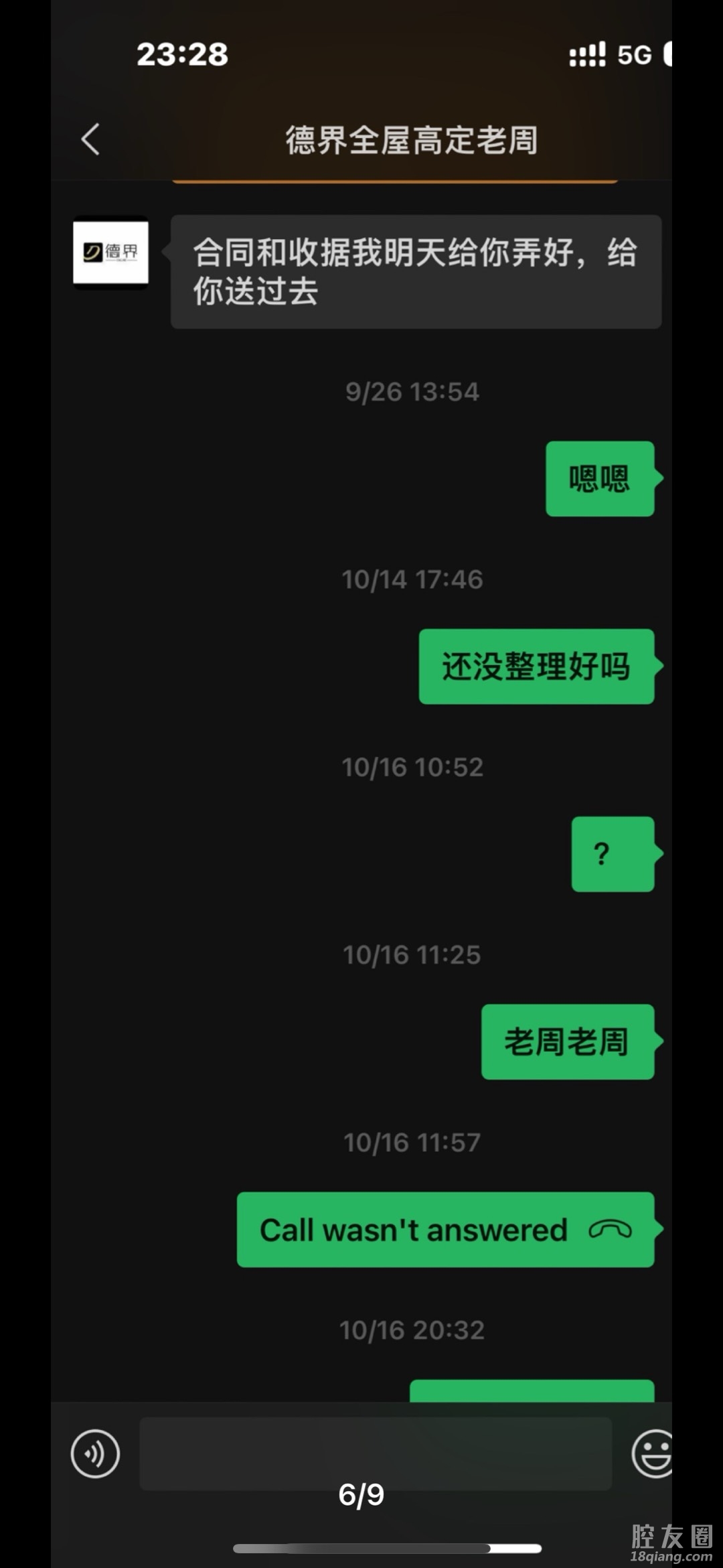Switch to voice message input
The width and height of the screenshot is (723, 1568).
96,1453
